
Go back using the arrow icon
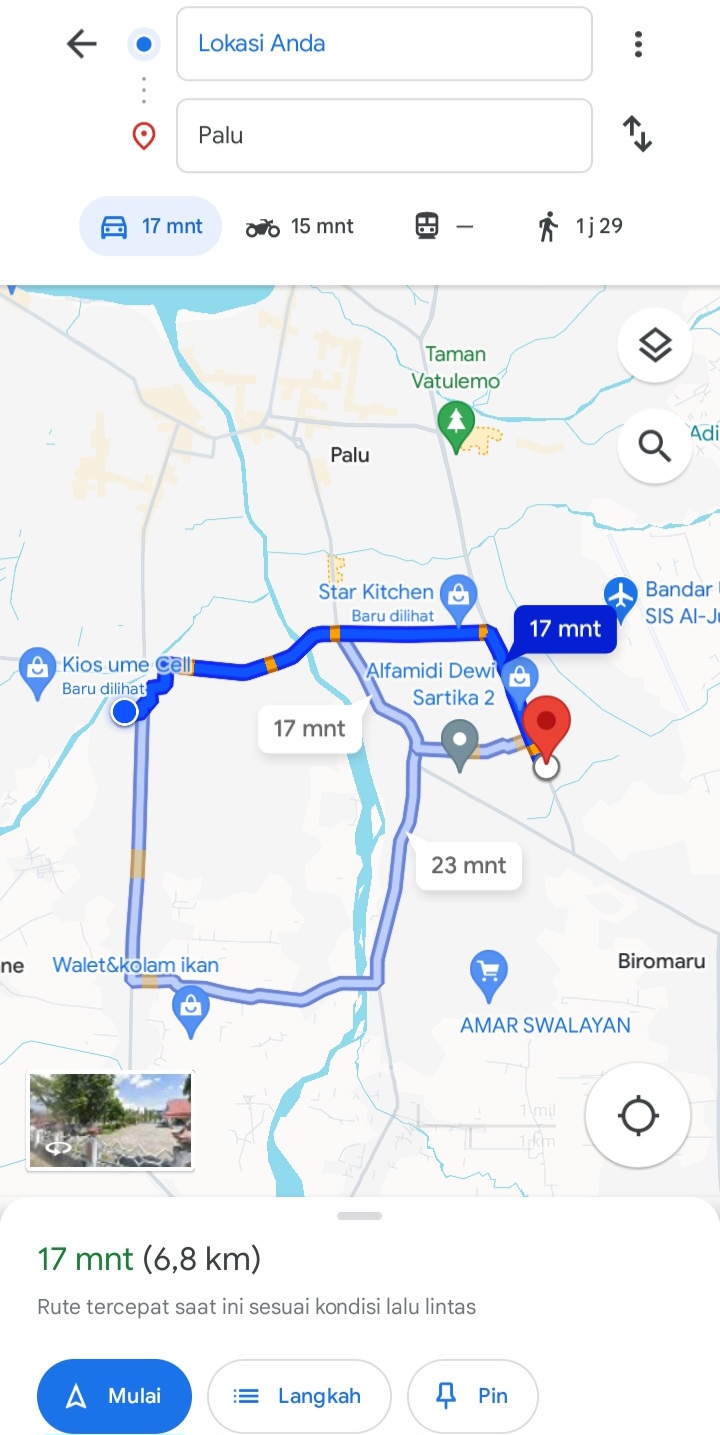click(x=81, y=43)
